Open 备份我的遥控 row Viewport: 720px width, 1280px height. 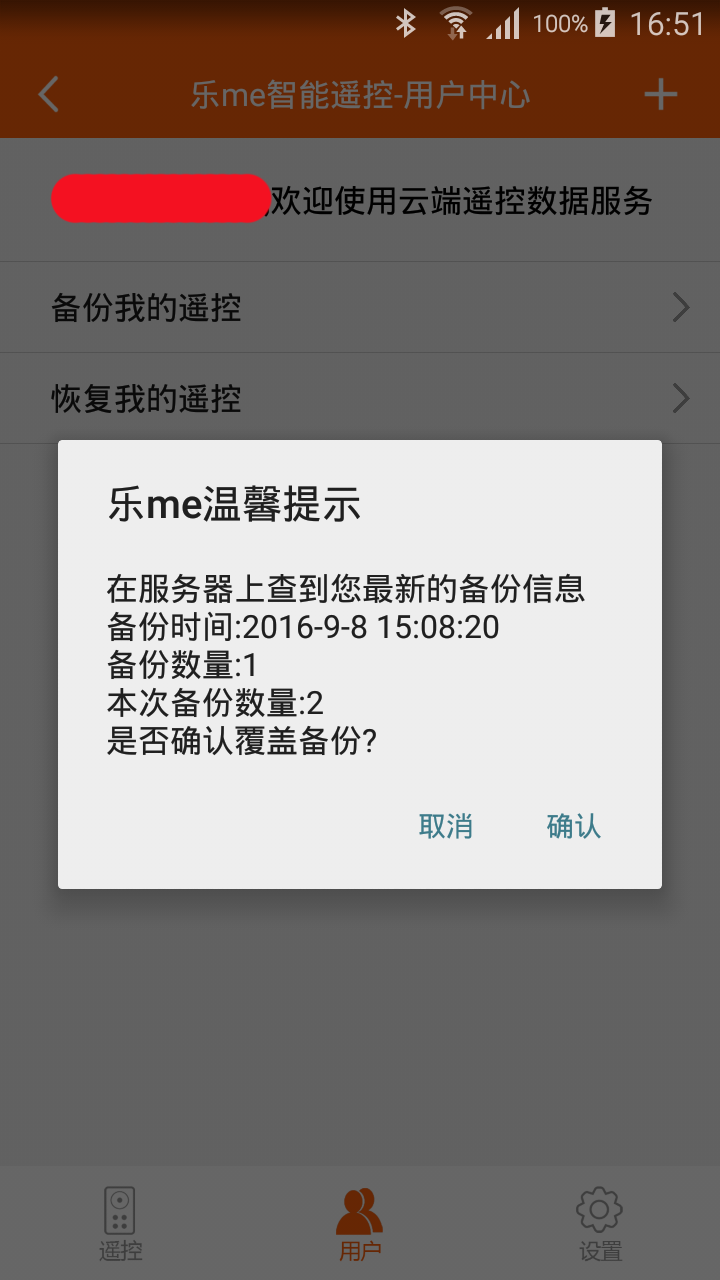360,308
